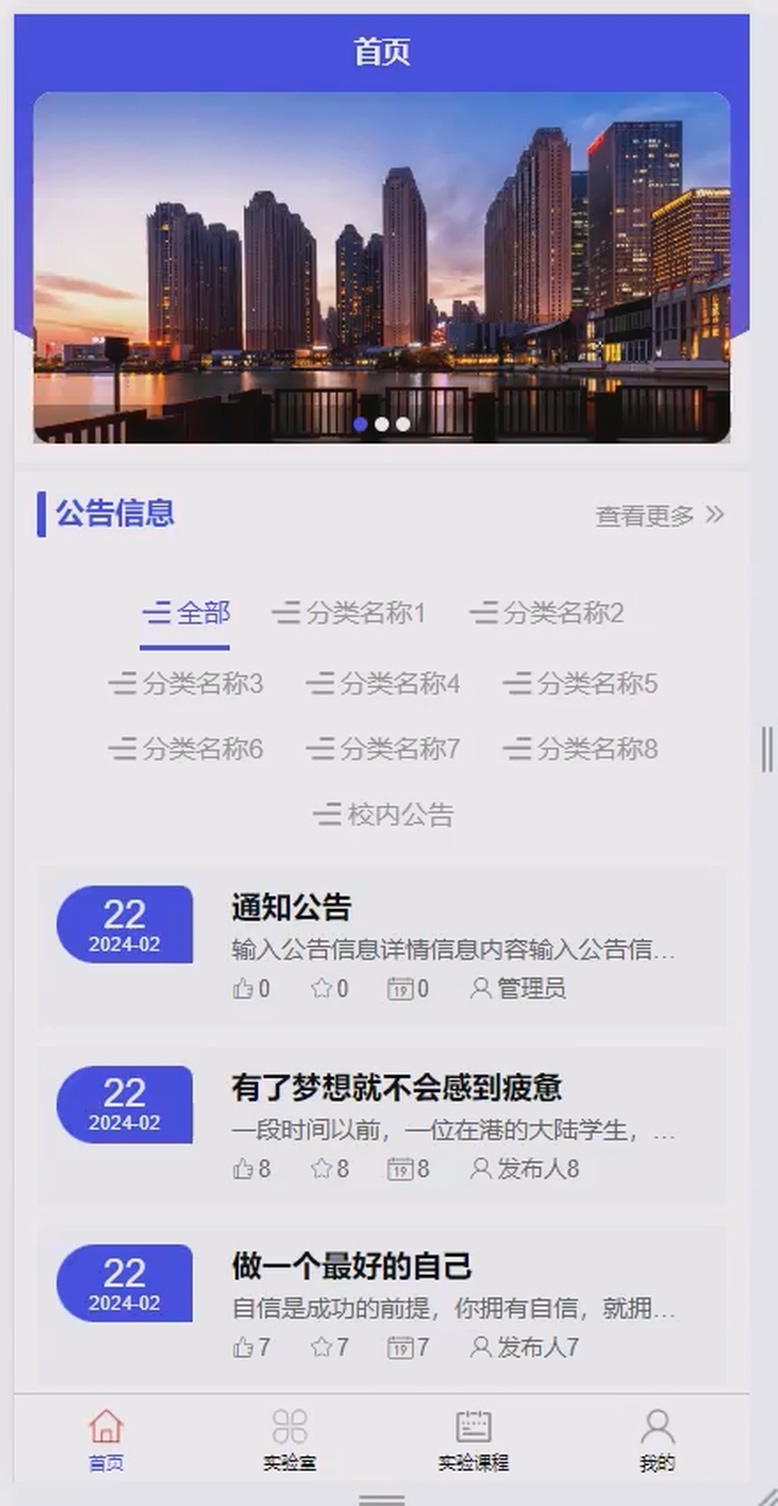Select the 分类名称3 category
The height and width of the screenshot is (1506, 778).
tap(186, 684)
